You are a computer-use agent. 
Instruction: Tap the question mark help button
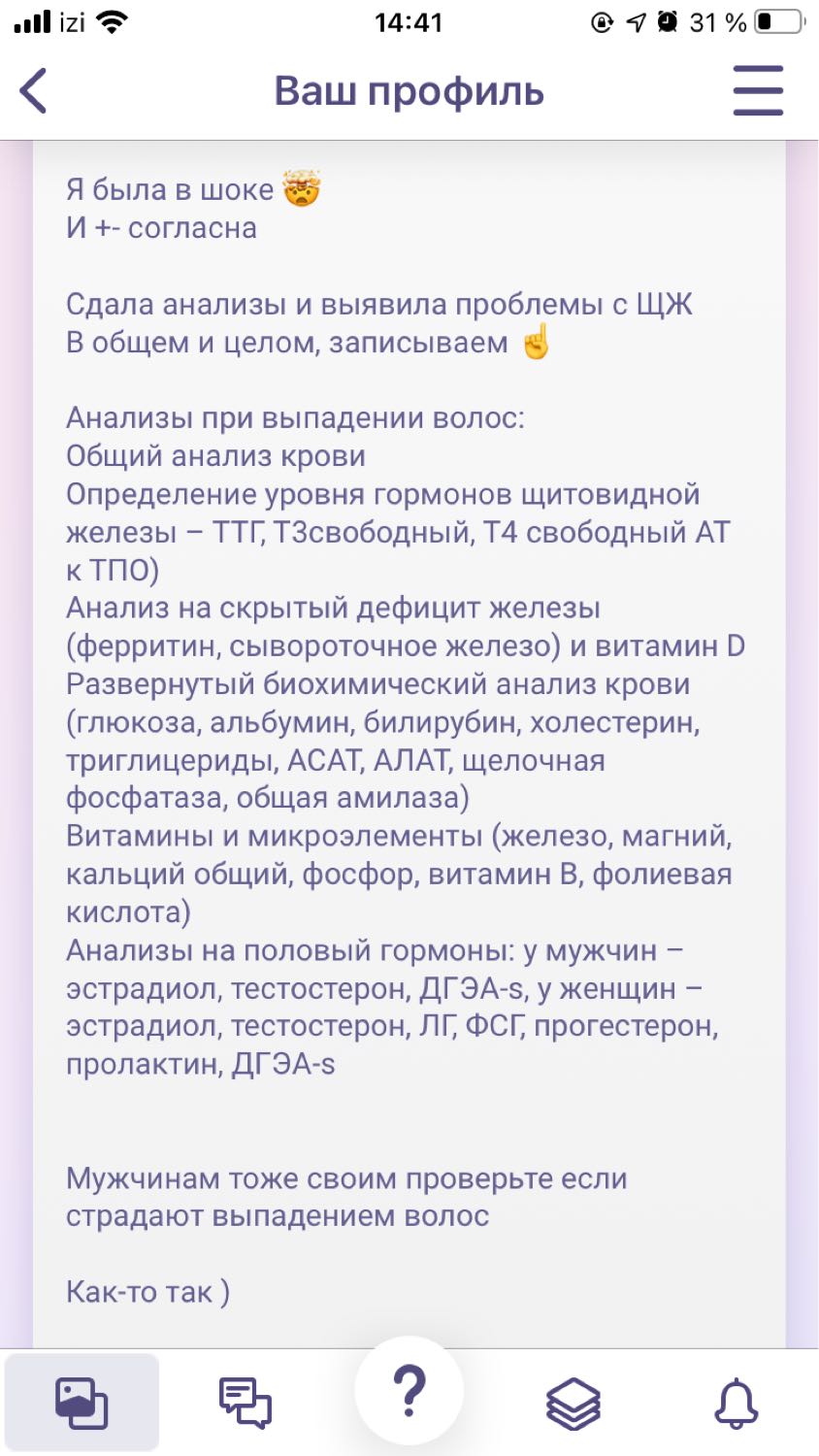[409, 1391]
